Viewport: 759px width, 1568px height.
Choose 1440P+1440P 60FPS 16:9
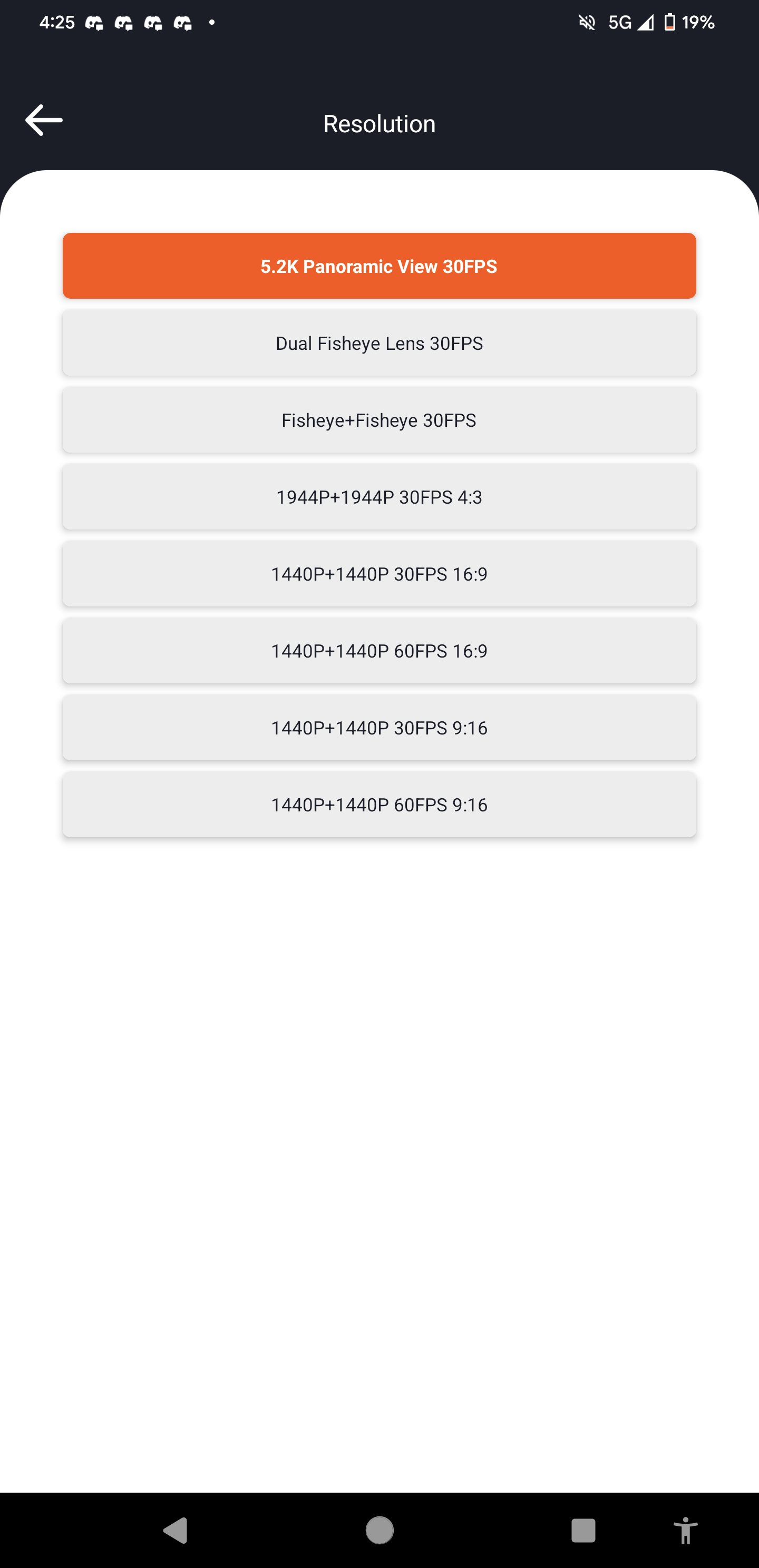379,651
